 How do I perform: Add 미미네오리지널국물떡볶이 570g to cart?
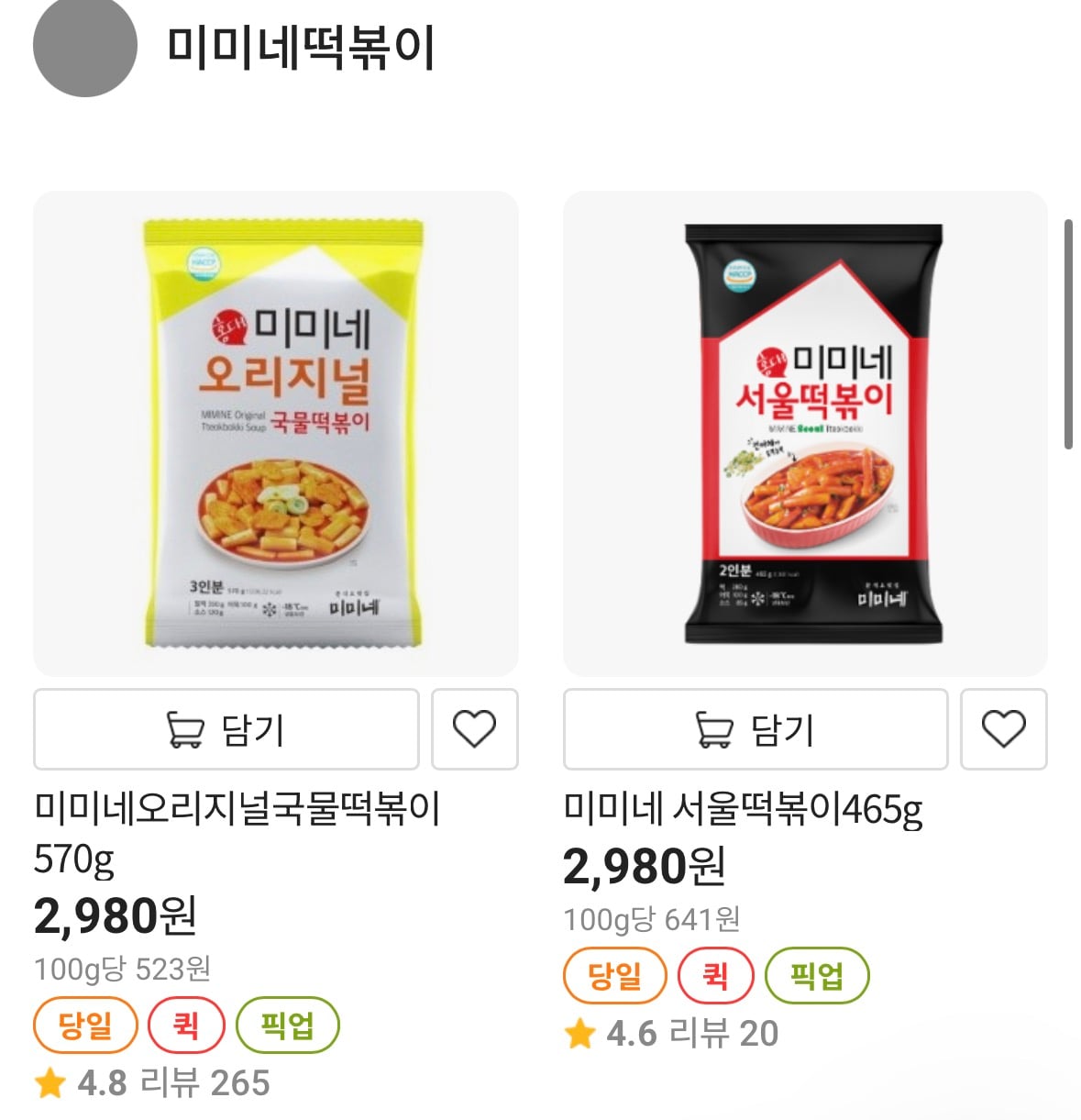tap(226, 729)
